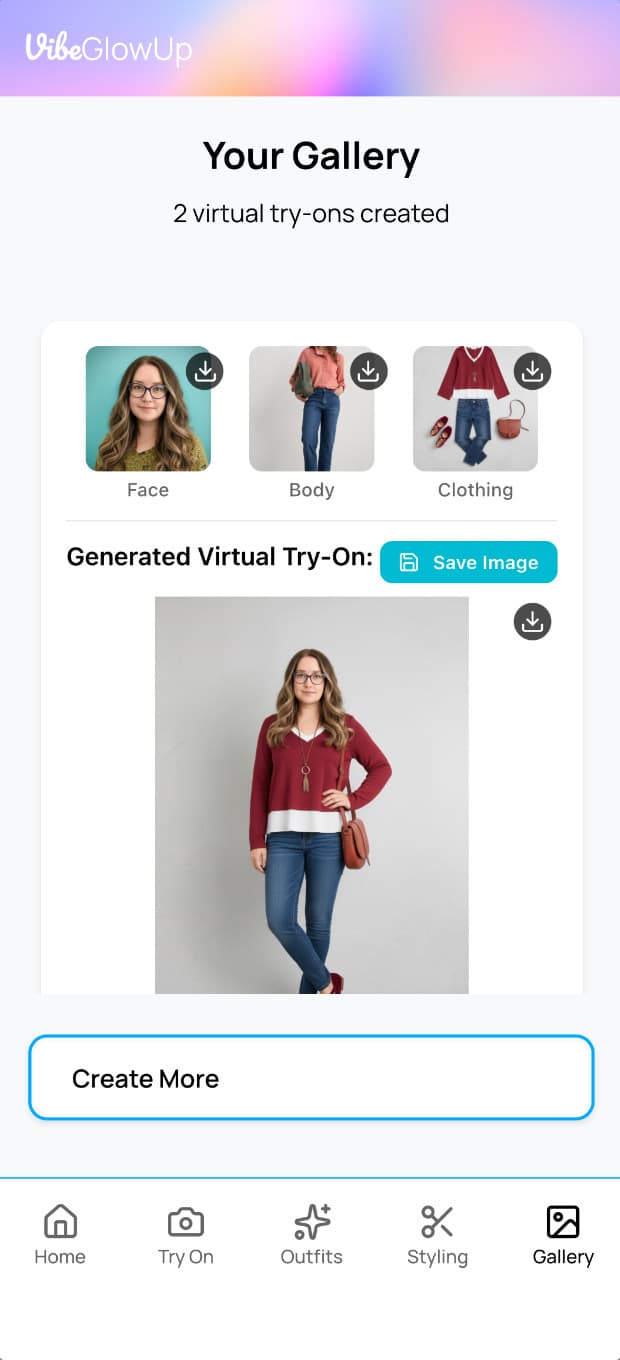
Task: Go to the Home tab
Action: [60, 1235]
